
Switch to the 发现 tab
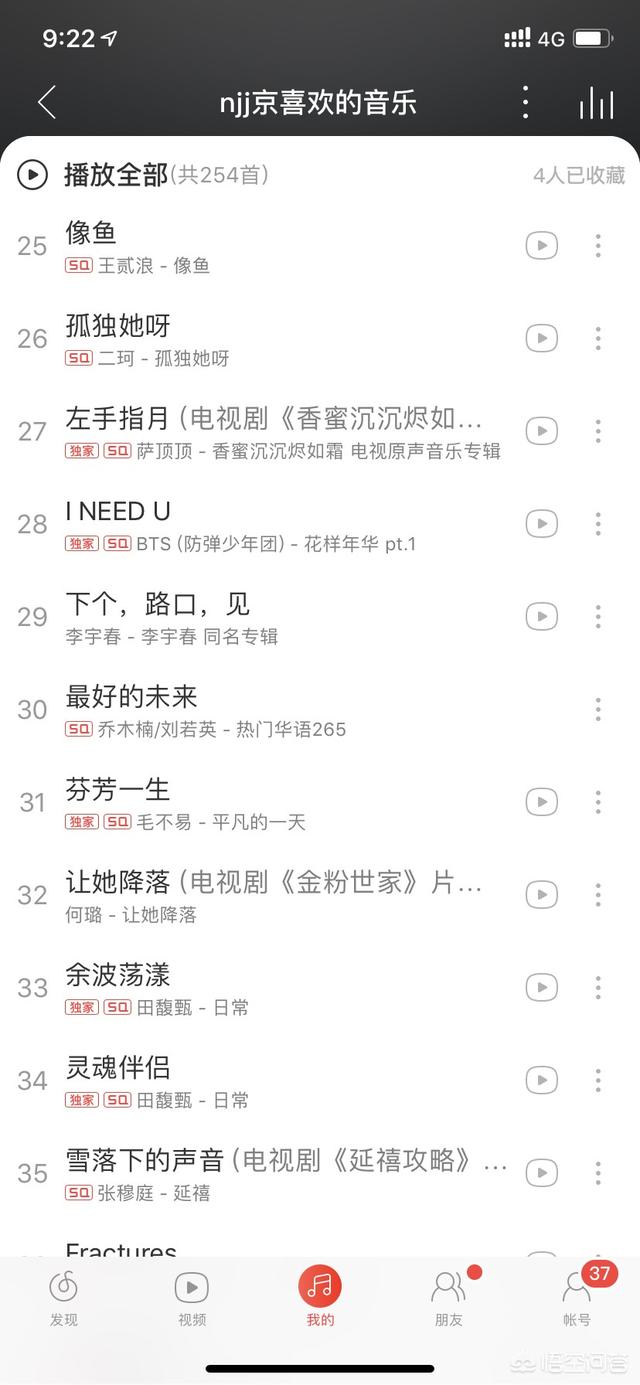[64, 1298]
